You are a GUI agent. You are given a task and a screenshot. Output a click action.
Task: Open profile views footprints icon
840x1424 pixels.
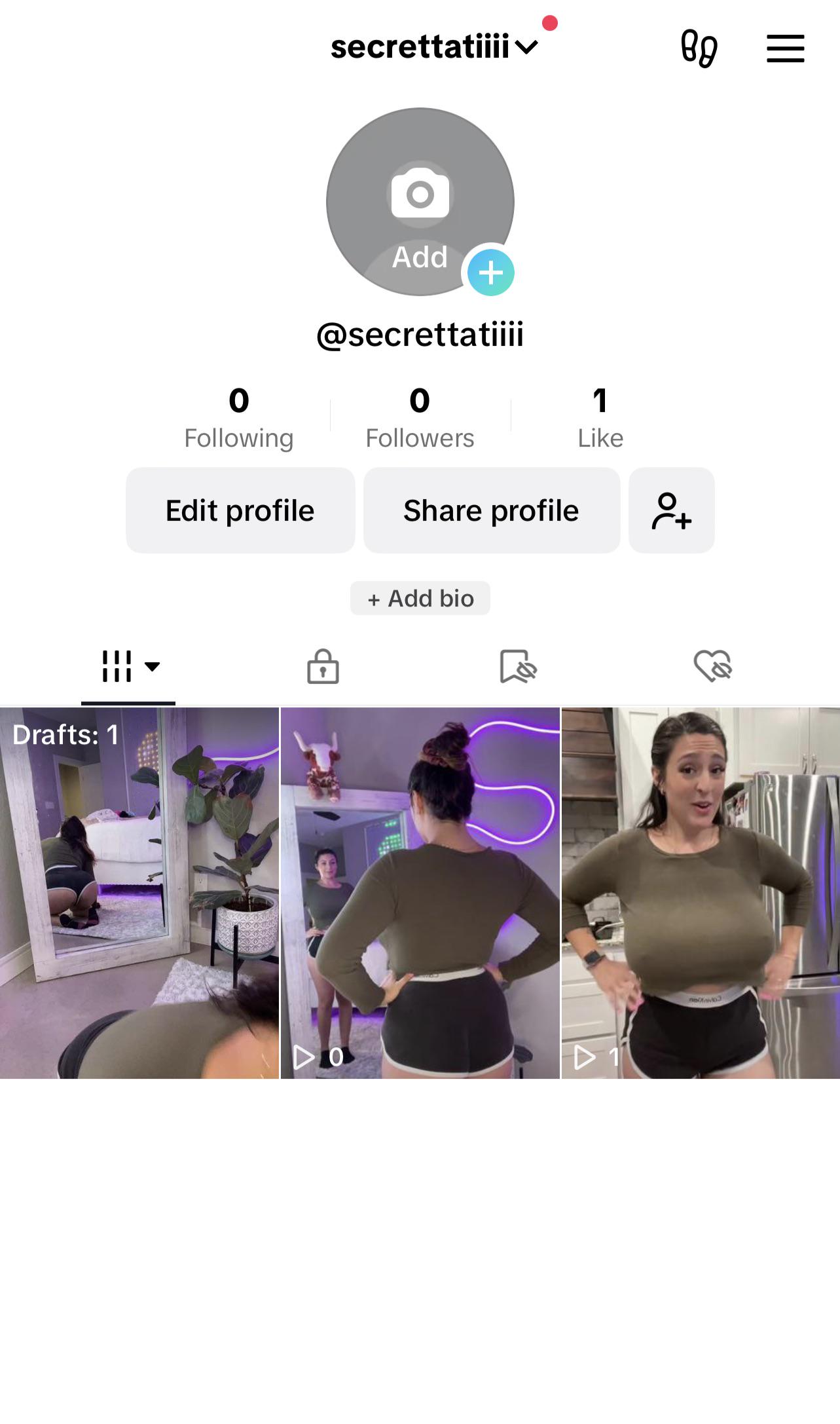click(699, 48)
